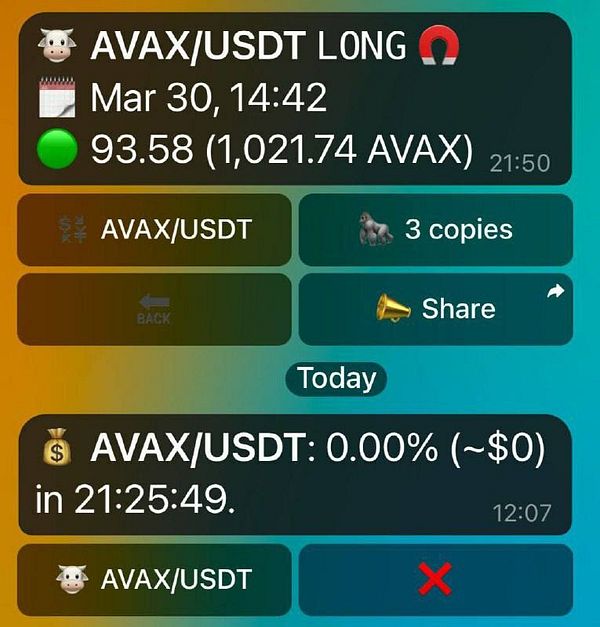Viewport: 600px width, 627px height.
Task: Tap AVAX/USDT button beside the red X
Action: tap(155, 579)
